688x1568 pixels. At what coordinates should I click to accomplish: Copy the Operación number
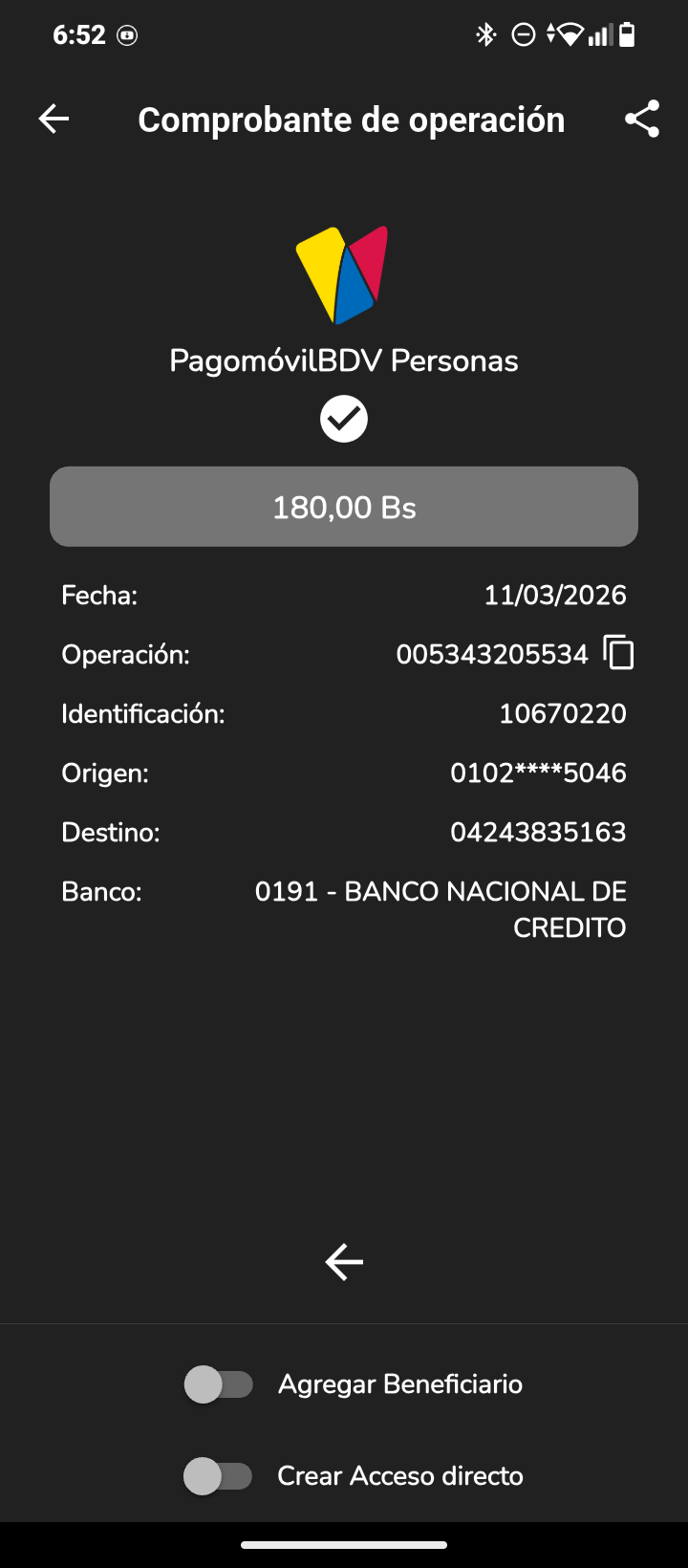pos(619,654)
